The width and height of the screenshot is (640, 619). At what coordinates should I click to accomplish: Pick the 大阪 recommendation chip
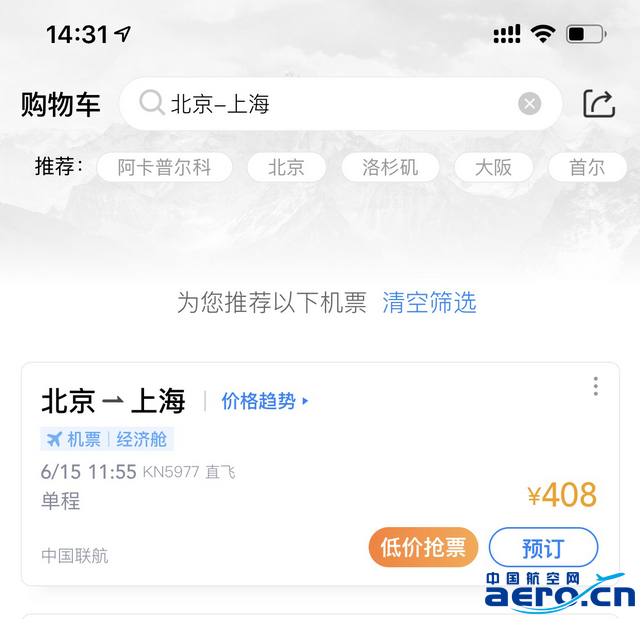(493, 167)
